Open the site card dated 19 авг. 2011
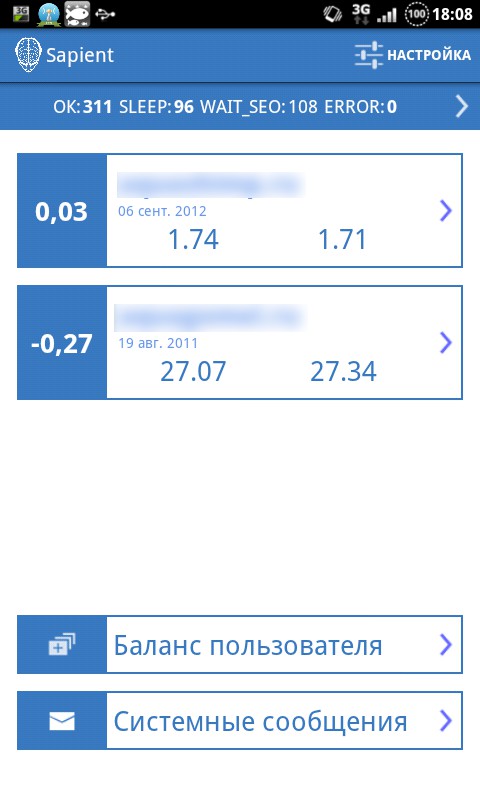 click(240, 342)
